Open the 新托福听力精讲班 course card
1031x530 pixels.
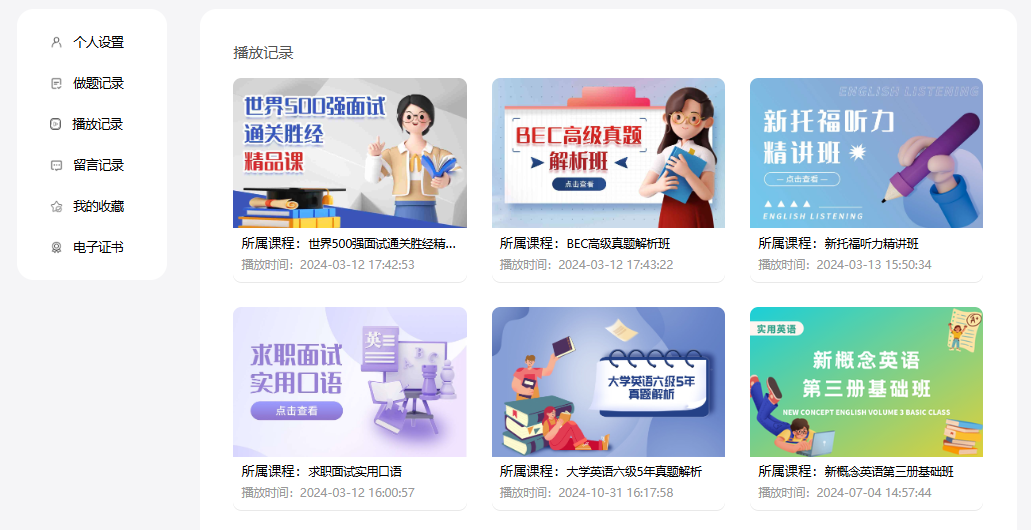[x=866, y=153]
